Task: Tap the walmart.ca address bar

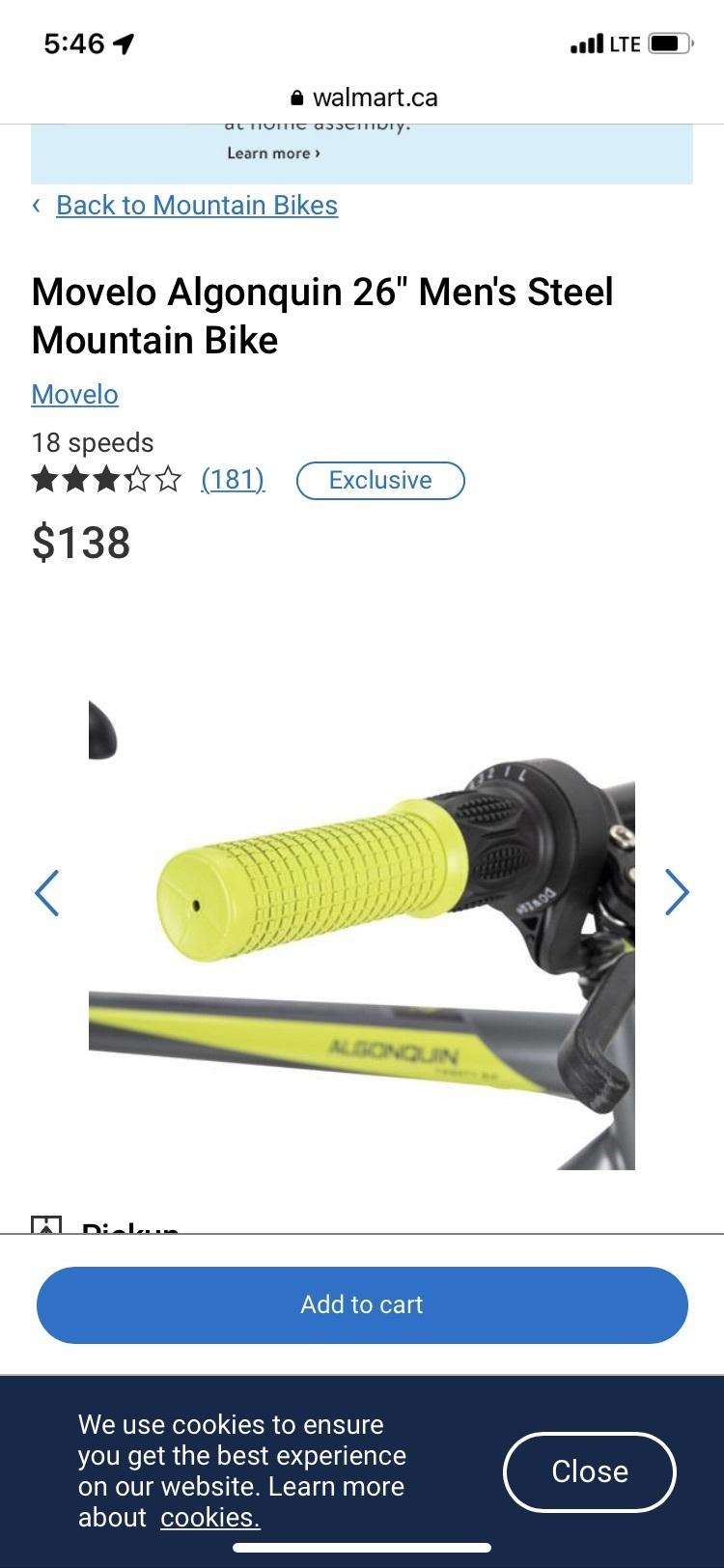Action: 363,98
